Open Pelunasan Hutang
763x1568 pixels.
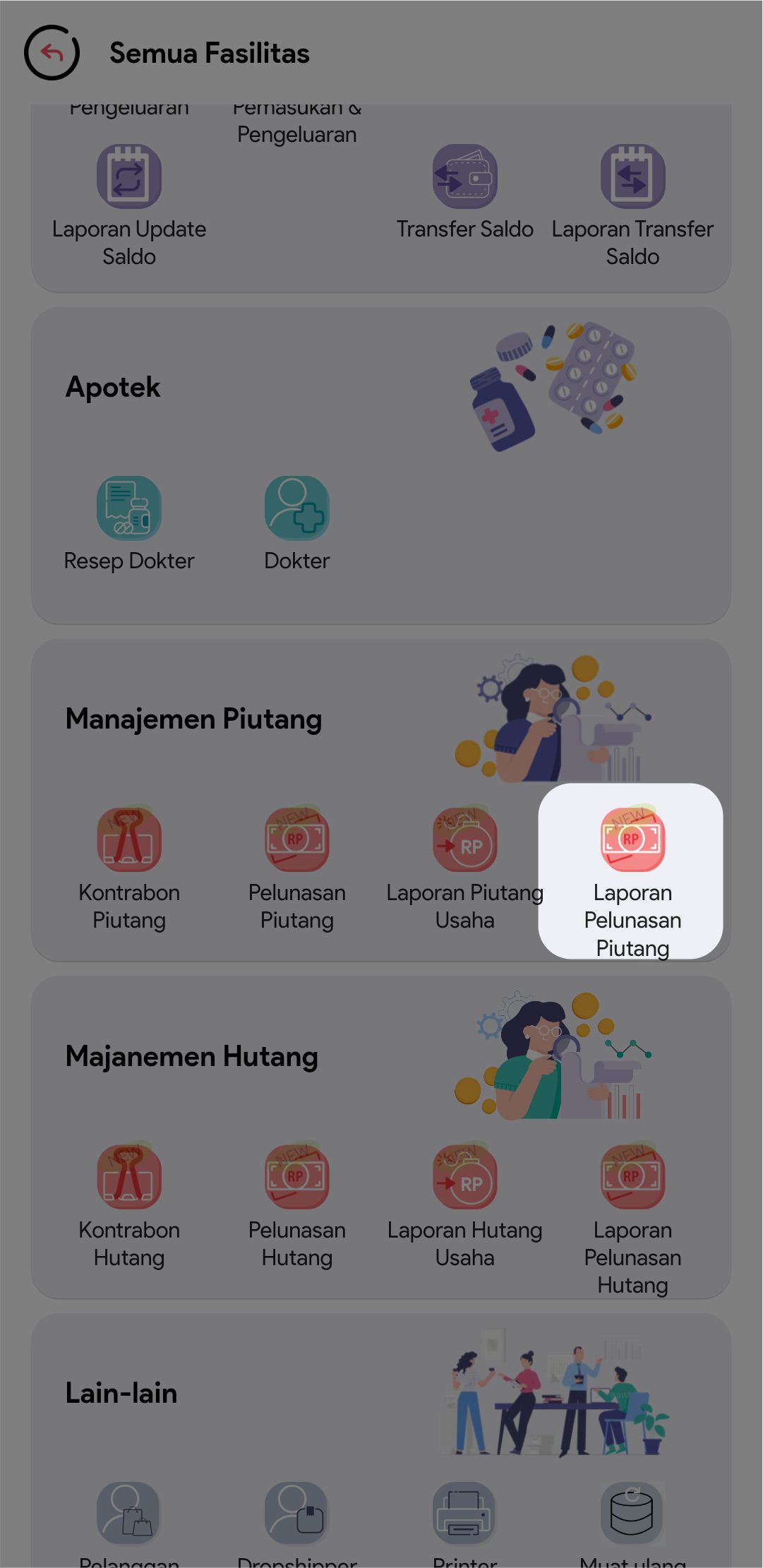(x=297, y=1177)
